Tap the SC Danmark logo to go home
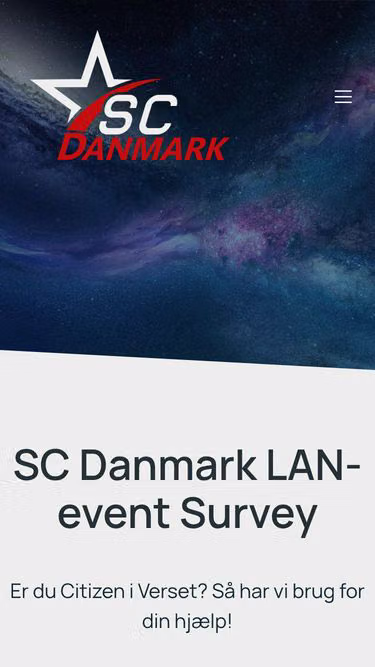 131,97
